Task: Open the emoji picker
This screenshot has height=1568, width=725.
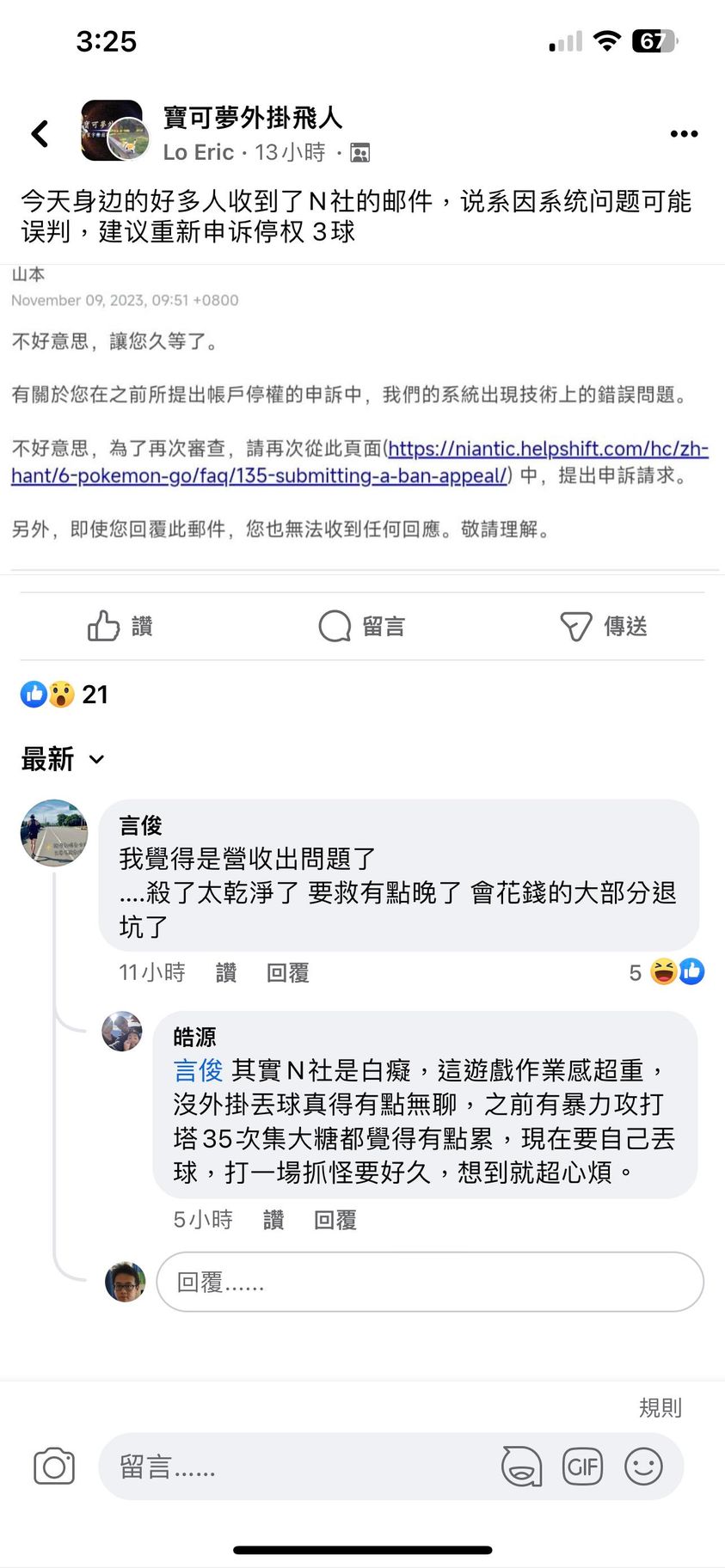Action: [x=643, y=1467]
